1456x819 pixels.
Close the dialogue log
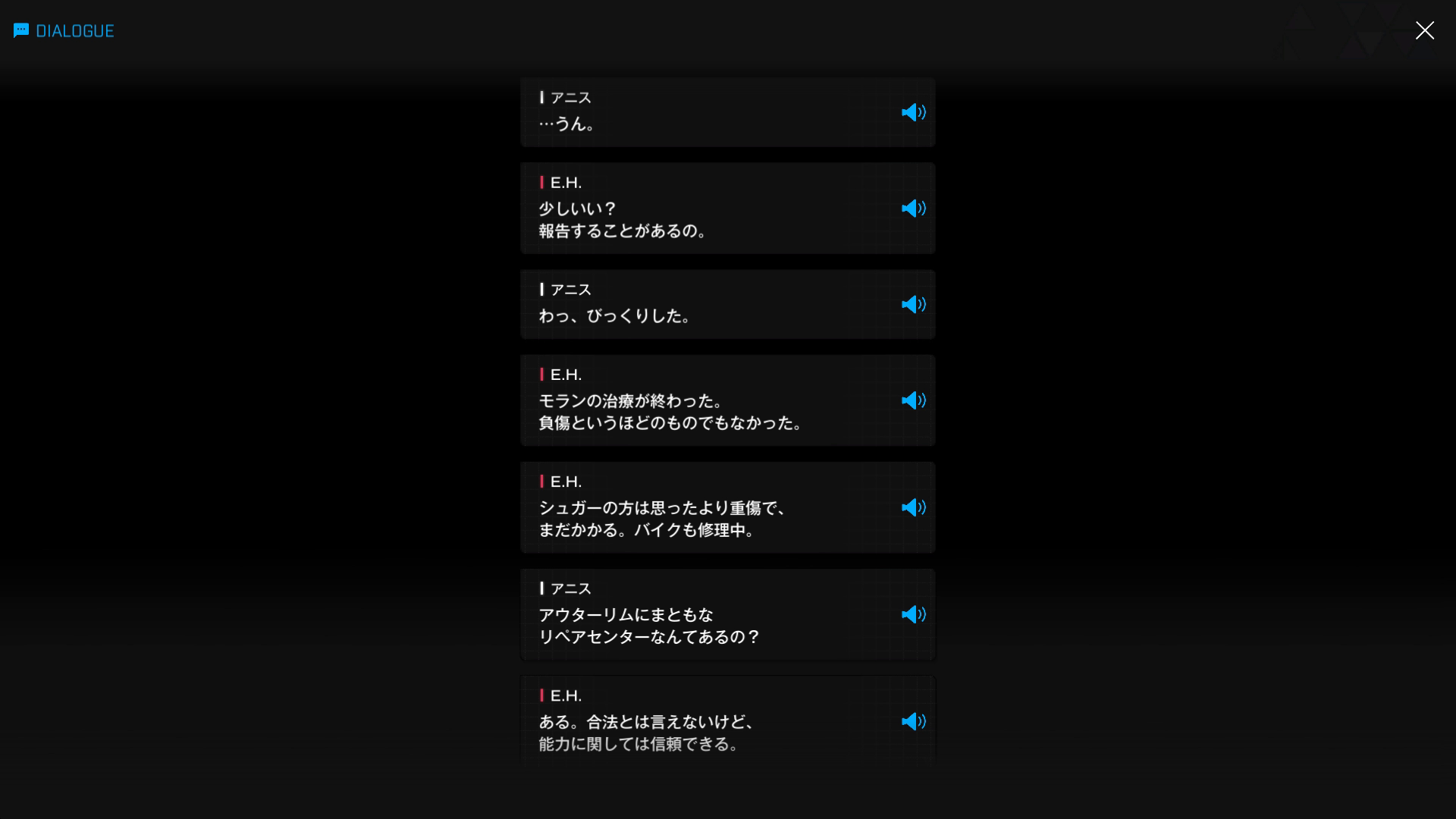(1424, 30)
